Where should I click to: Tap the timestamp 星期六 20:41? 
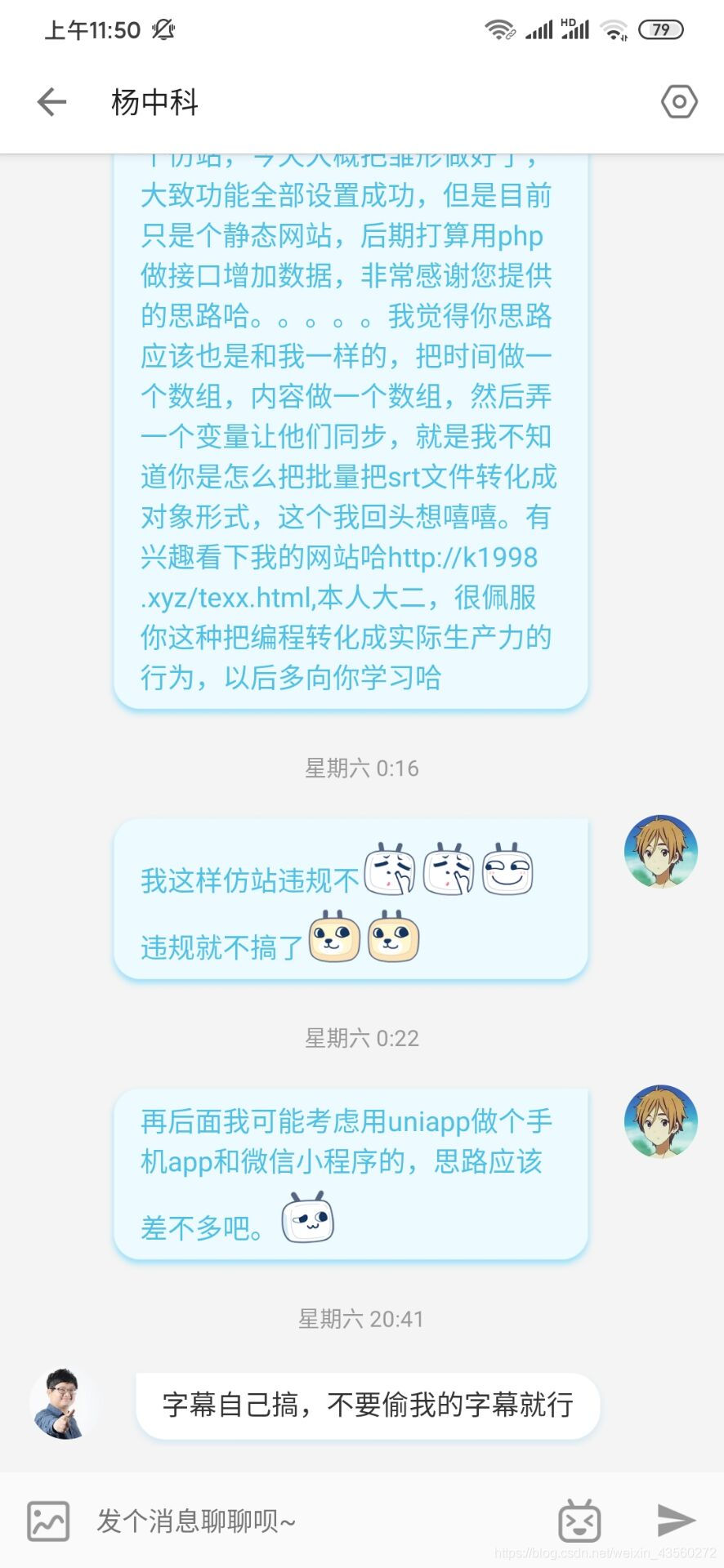point(360,1318)
